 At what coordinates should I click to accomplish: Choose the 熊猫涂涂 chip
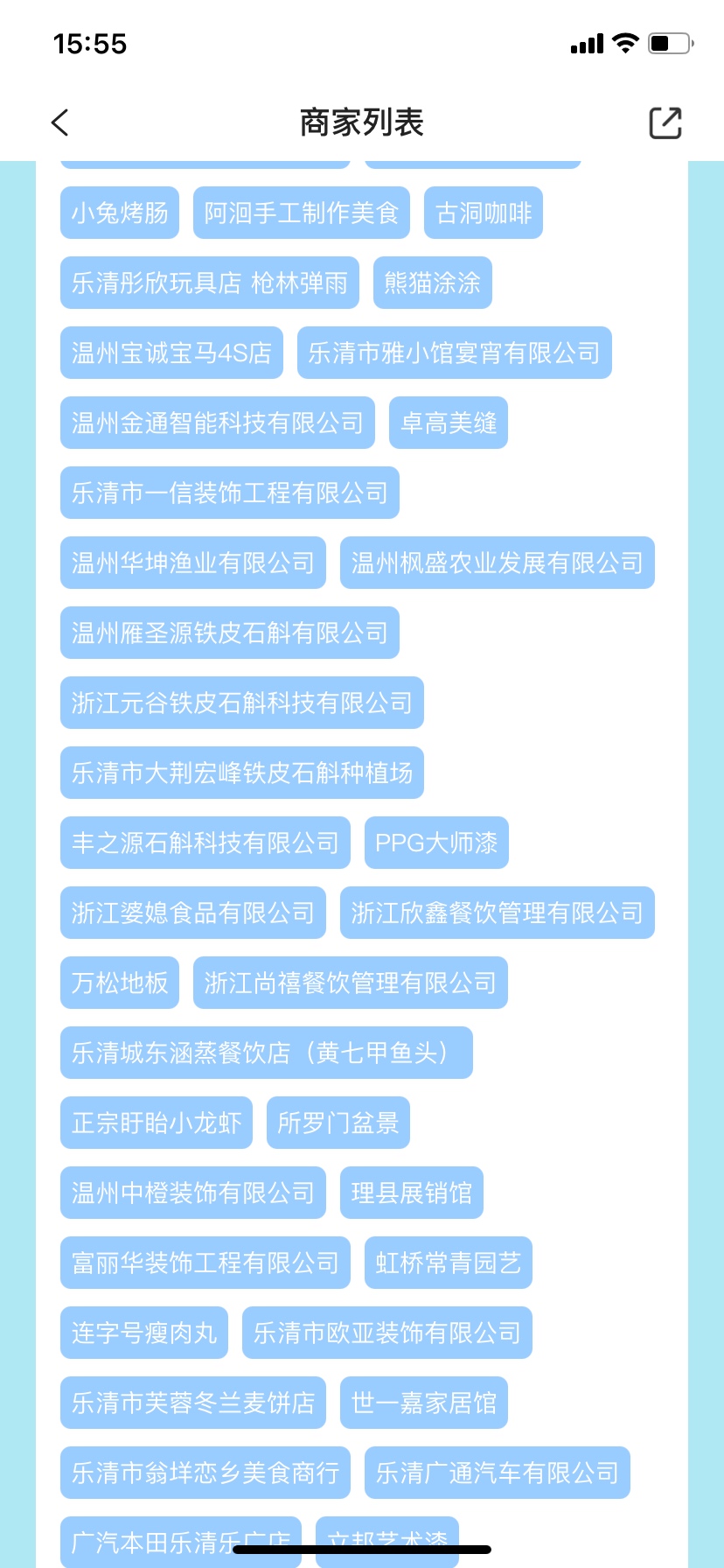(433, 283)
